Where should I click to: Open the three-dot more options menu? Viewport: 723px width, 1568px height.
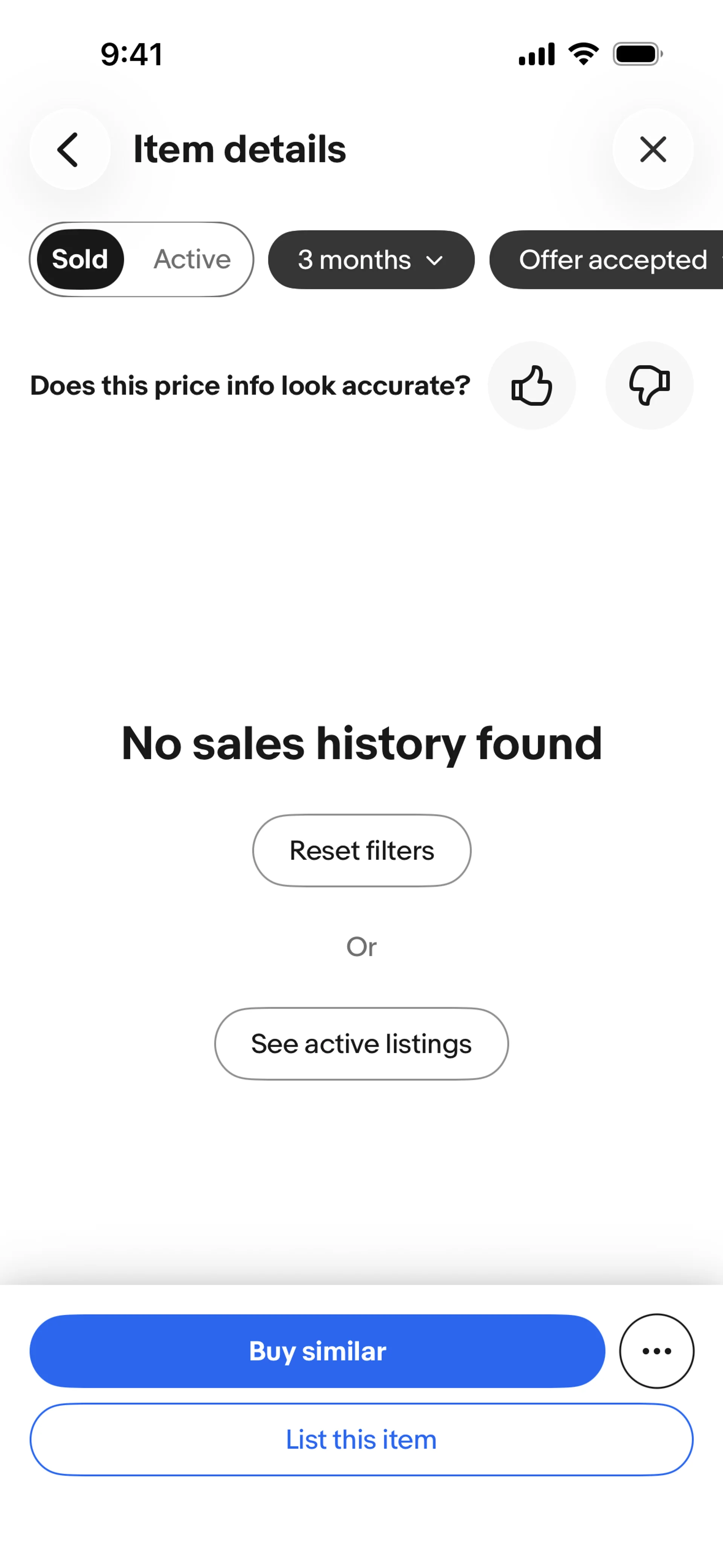pyautogui.click(x=656, y=1351)
